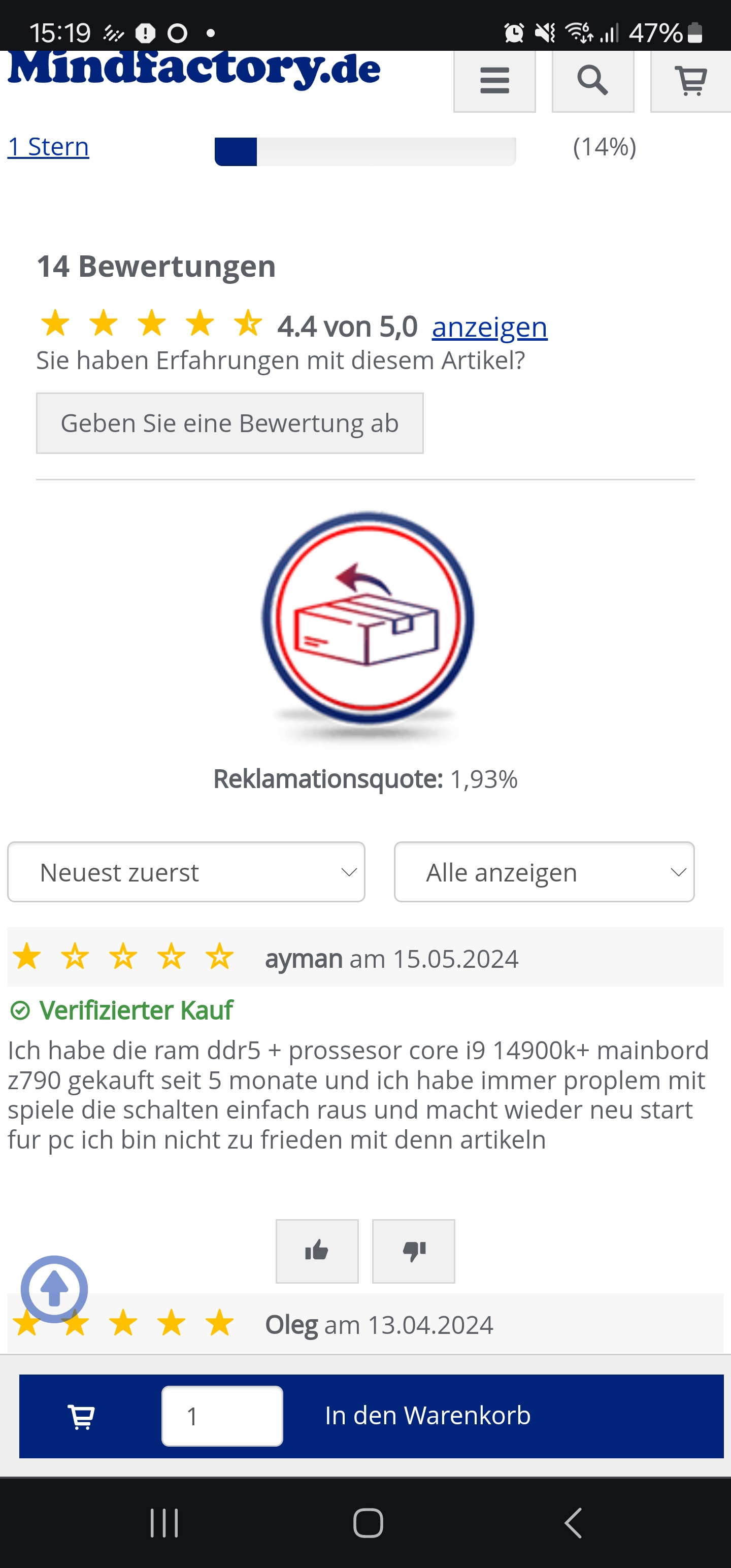Expand the Alle anzeigen filter dropdown

pyautogui.click(x=544, y=872)
